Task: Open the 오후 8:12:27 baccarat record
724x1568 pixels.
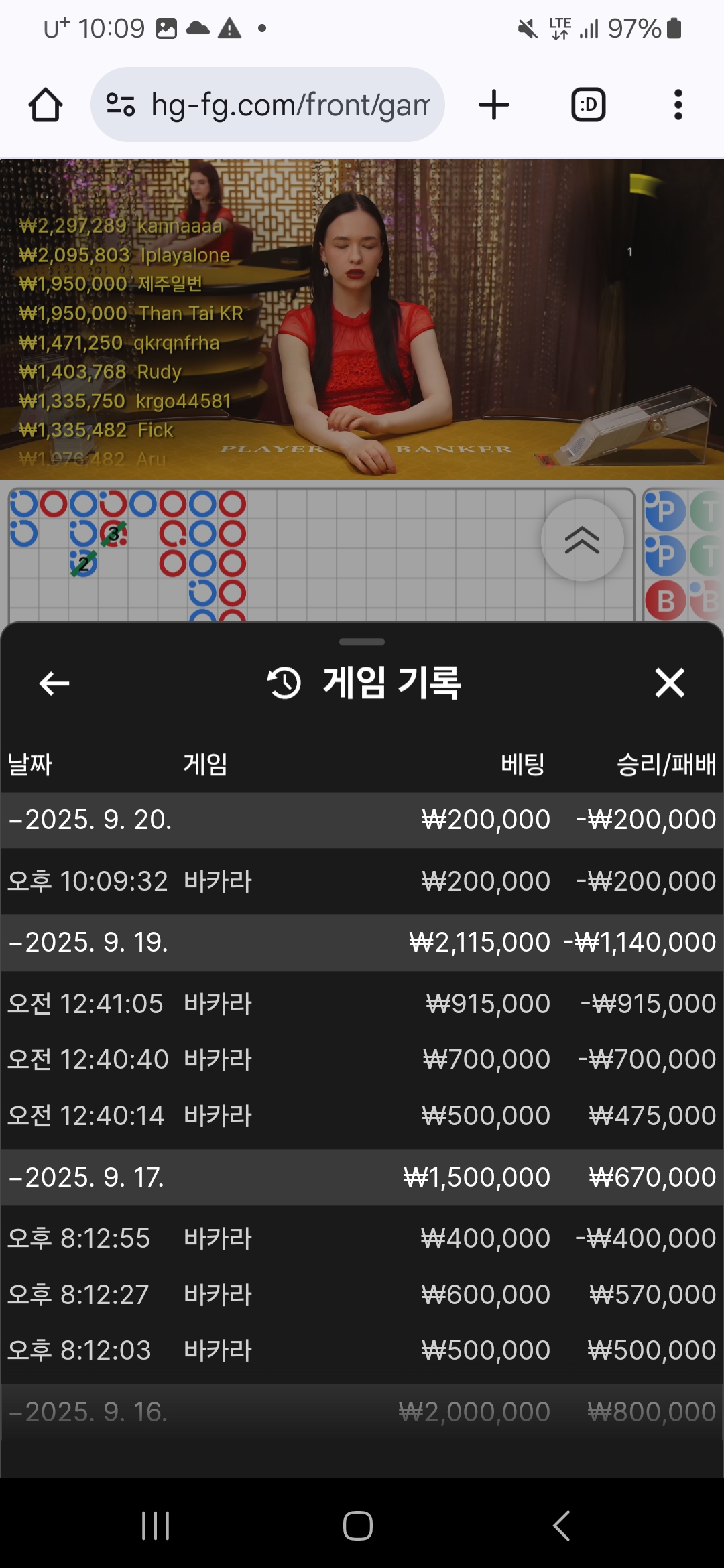Action: 362,1295
